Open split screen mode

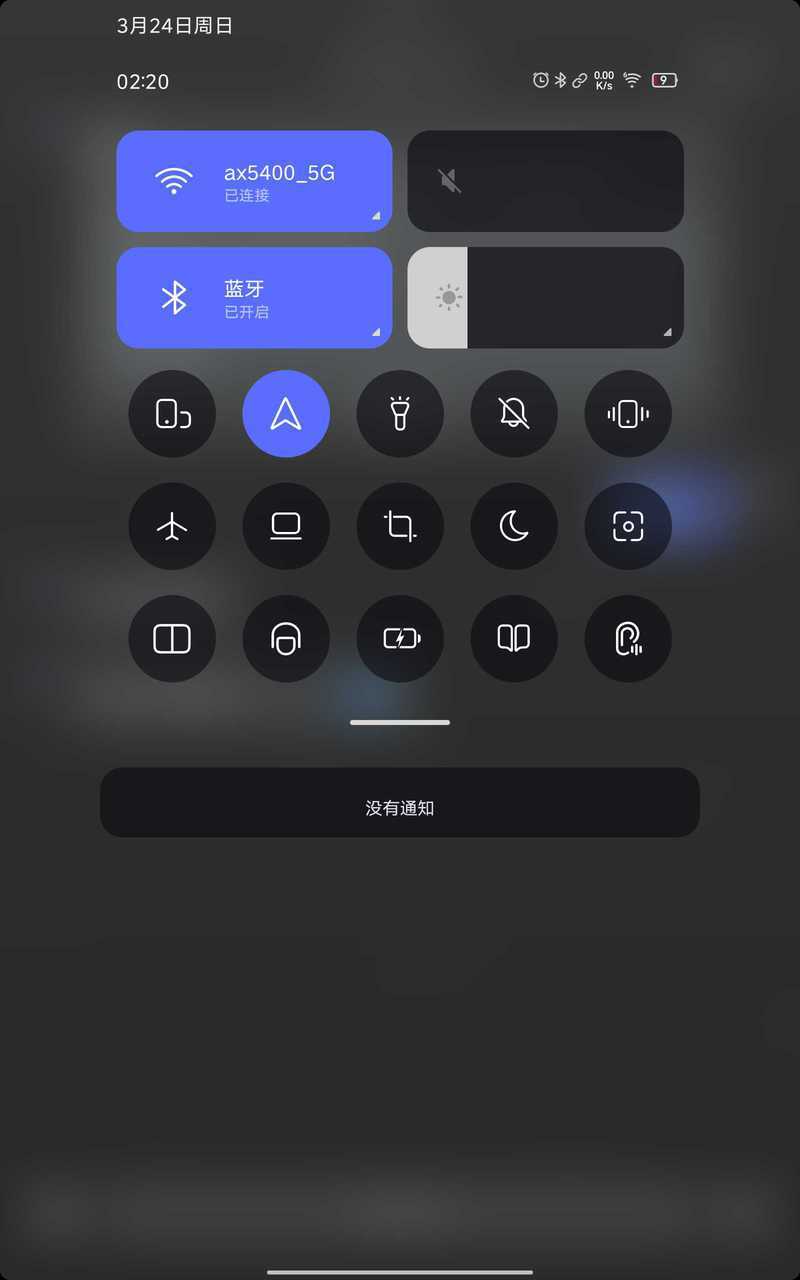[172, 639]
